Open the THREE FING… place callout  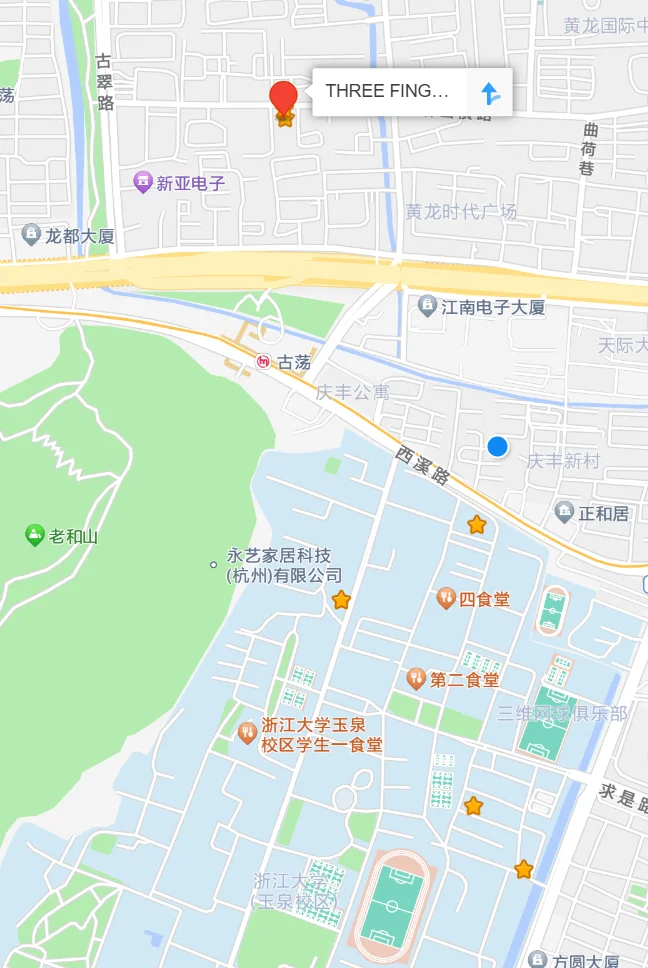click(x=387, y=92)
